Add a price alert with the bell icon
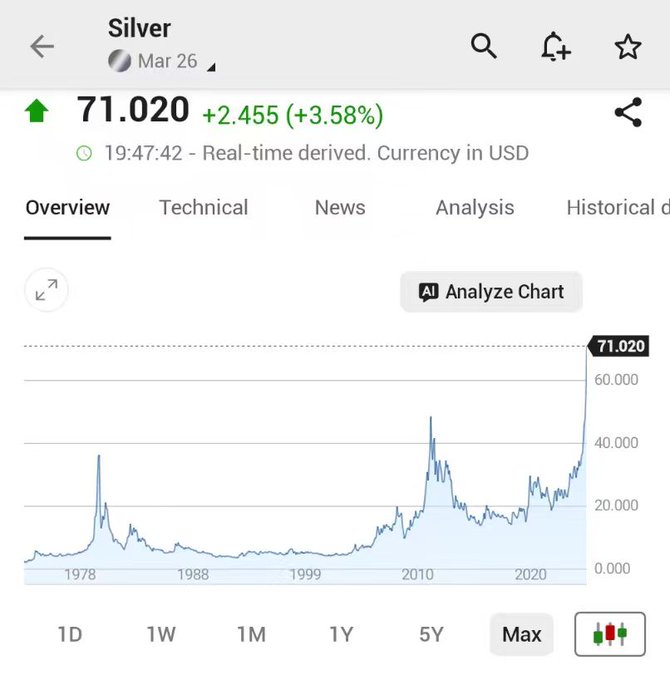 [555, 46]
